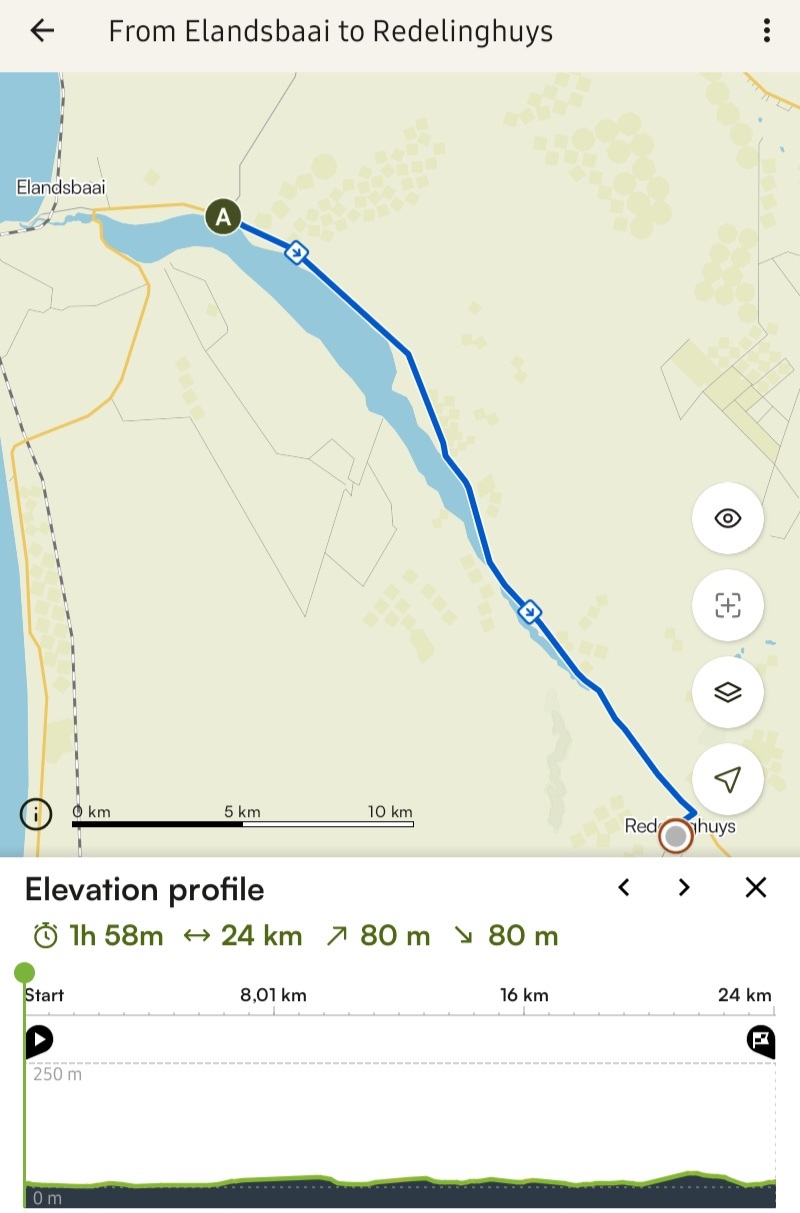Close the elevation profile panel
This screenshot has height=1213, width=800.
[x=756, y=887]
